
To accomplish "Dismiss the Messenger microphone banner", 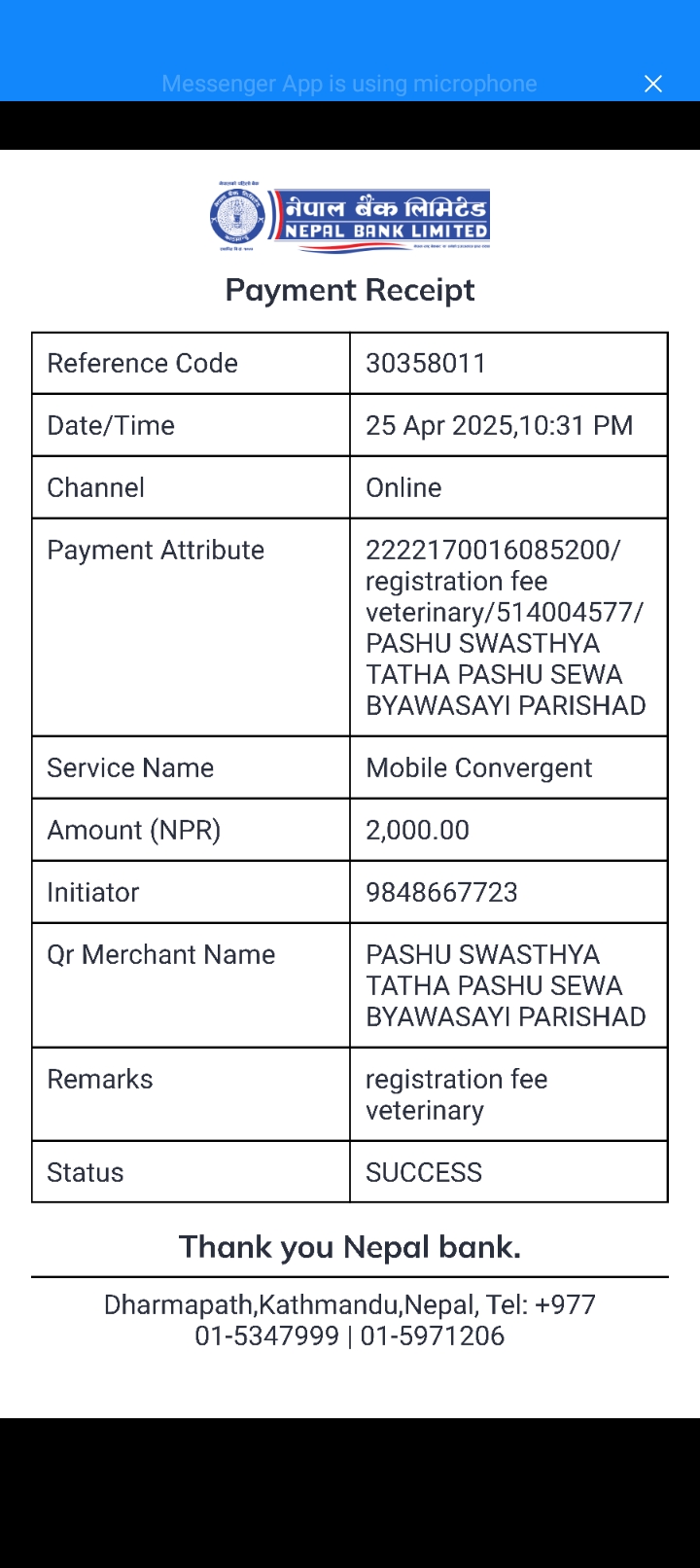I will click(653, 84).
